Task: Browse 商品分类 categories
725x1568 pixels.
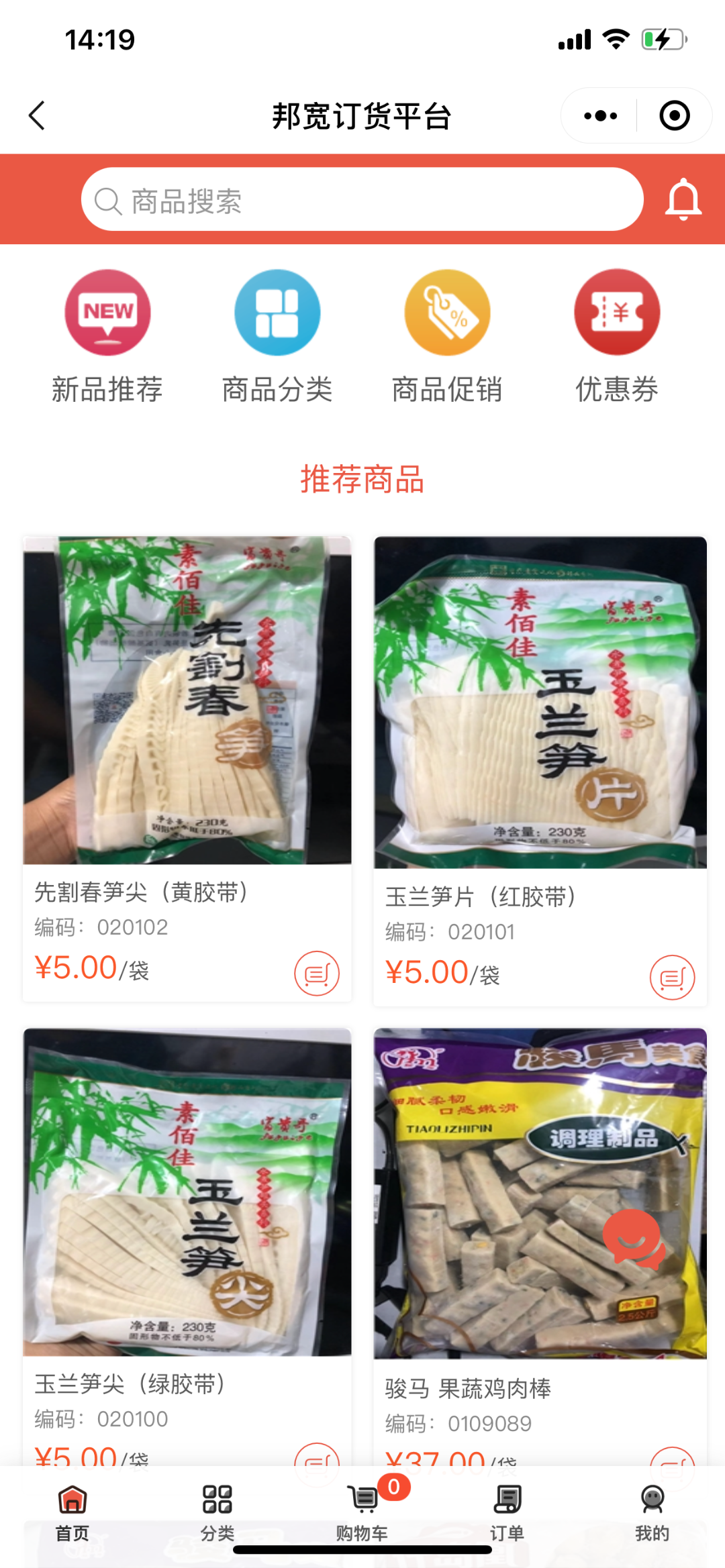Action: [277, 335]
